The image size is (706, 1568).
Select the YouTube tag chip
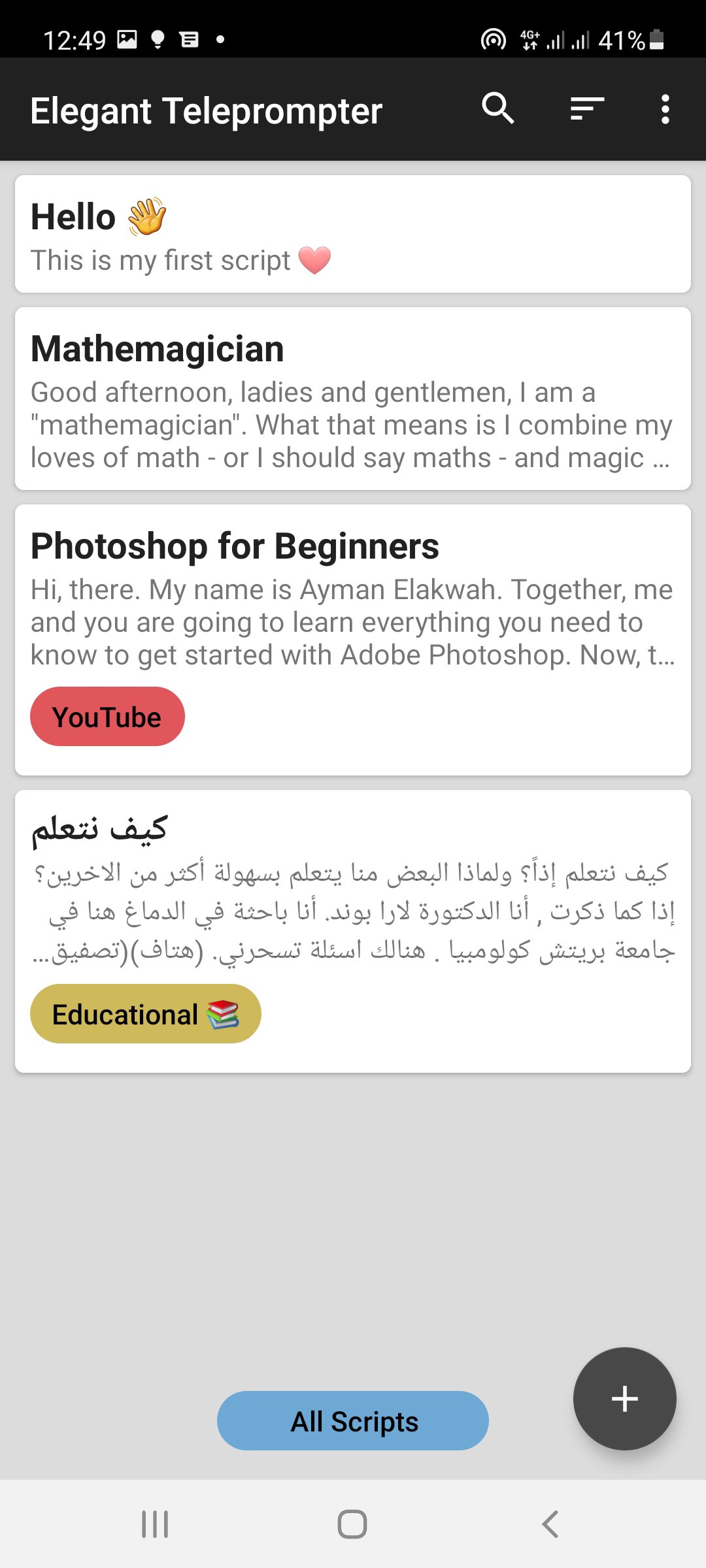[107, 717]
